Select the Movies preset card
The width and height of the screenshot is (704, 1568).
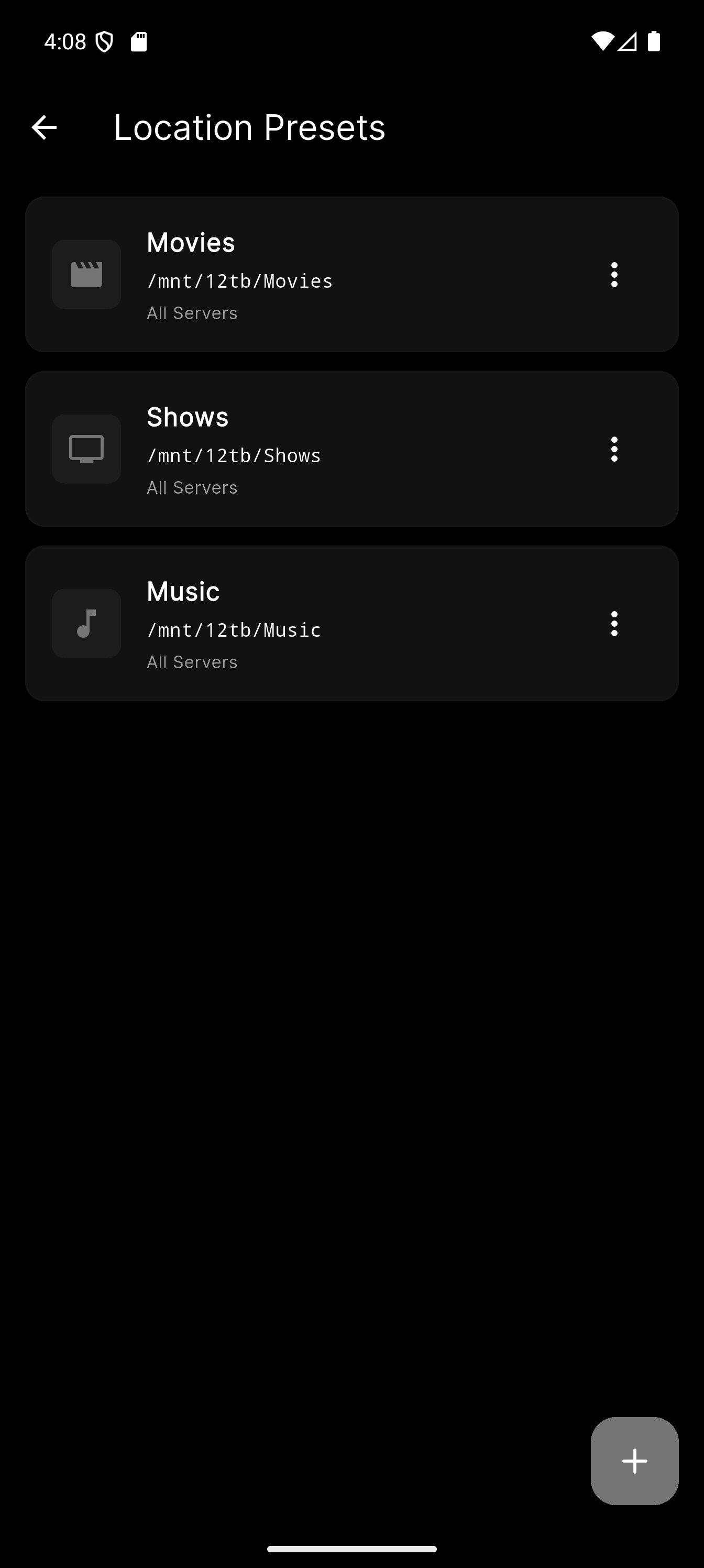point(351,275)
